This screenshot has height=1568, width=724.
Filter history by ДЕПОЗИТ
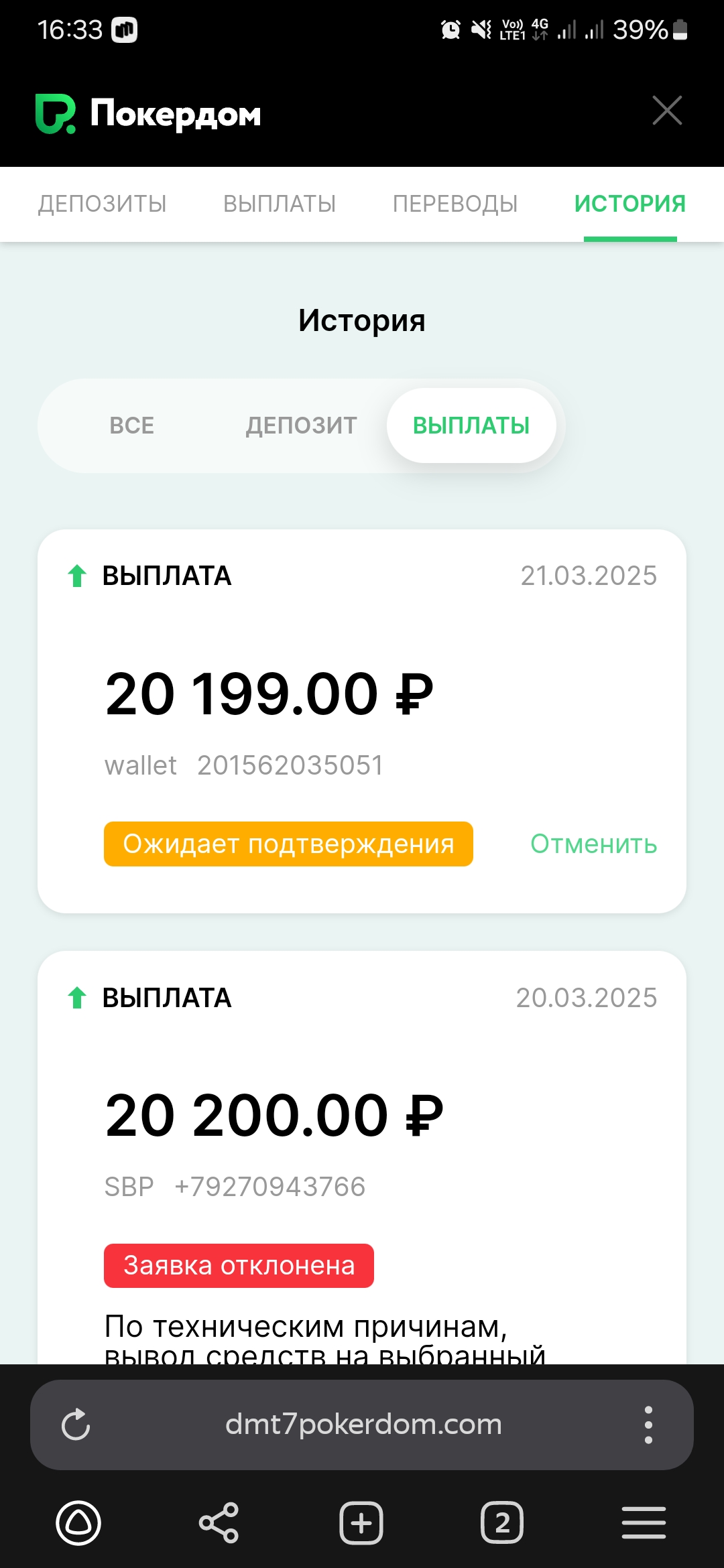pos(302,426)
